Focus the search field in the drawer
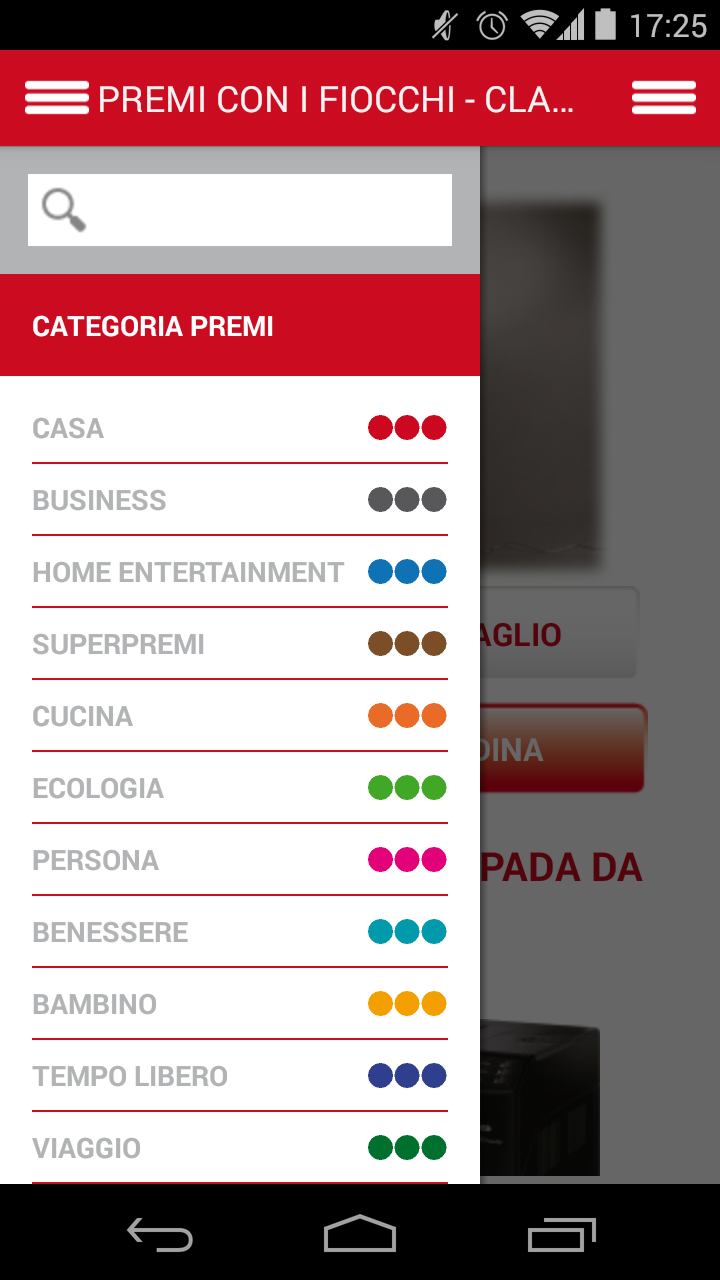Viewport: 720px width, 1280px height. pos(240,210)
